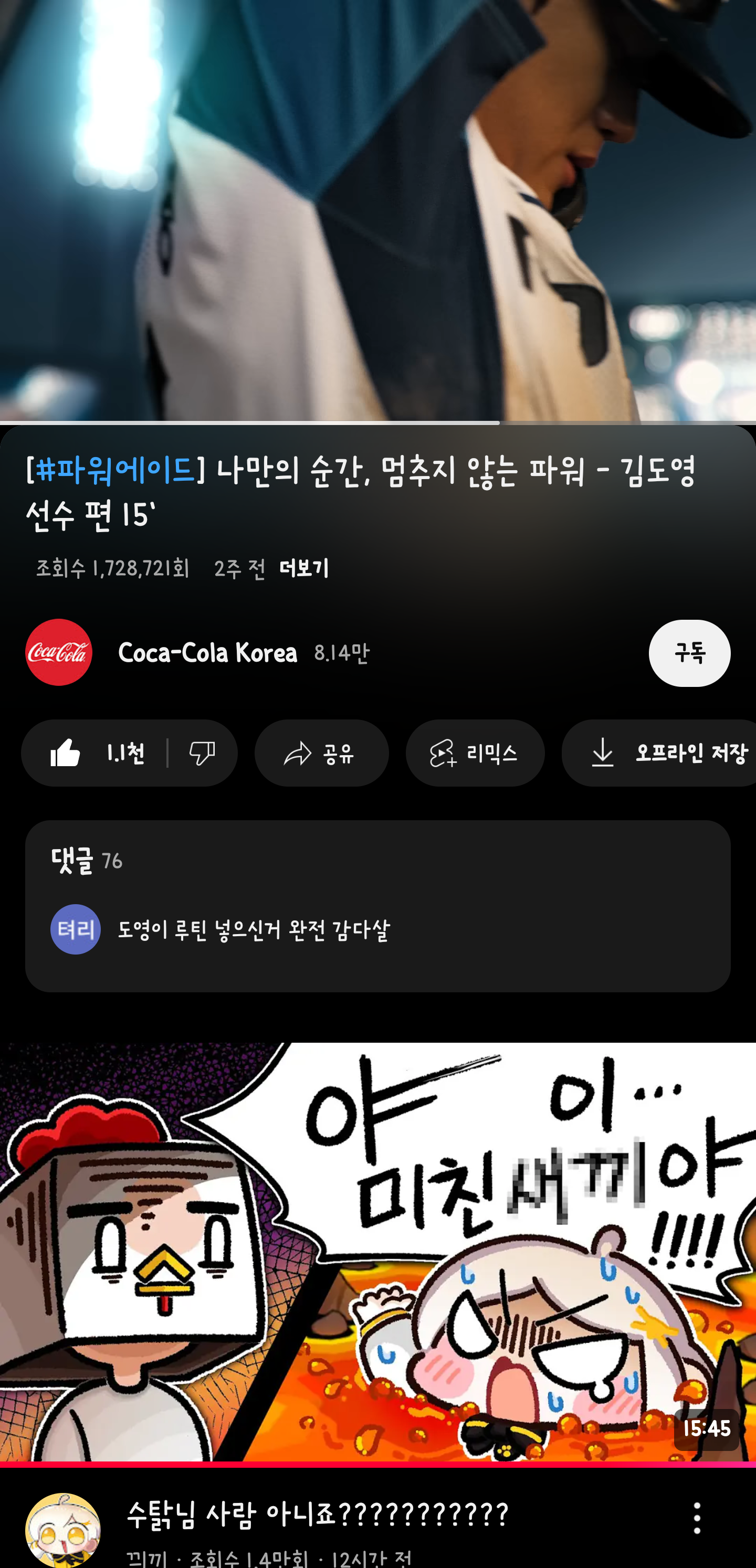Like this video
This screenshot has height=1568, width=756.
click(x=96, y=754)
